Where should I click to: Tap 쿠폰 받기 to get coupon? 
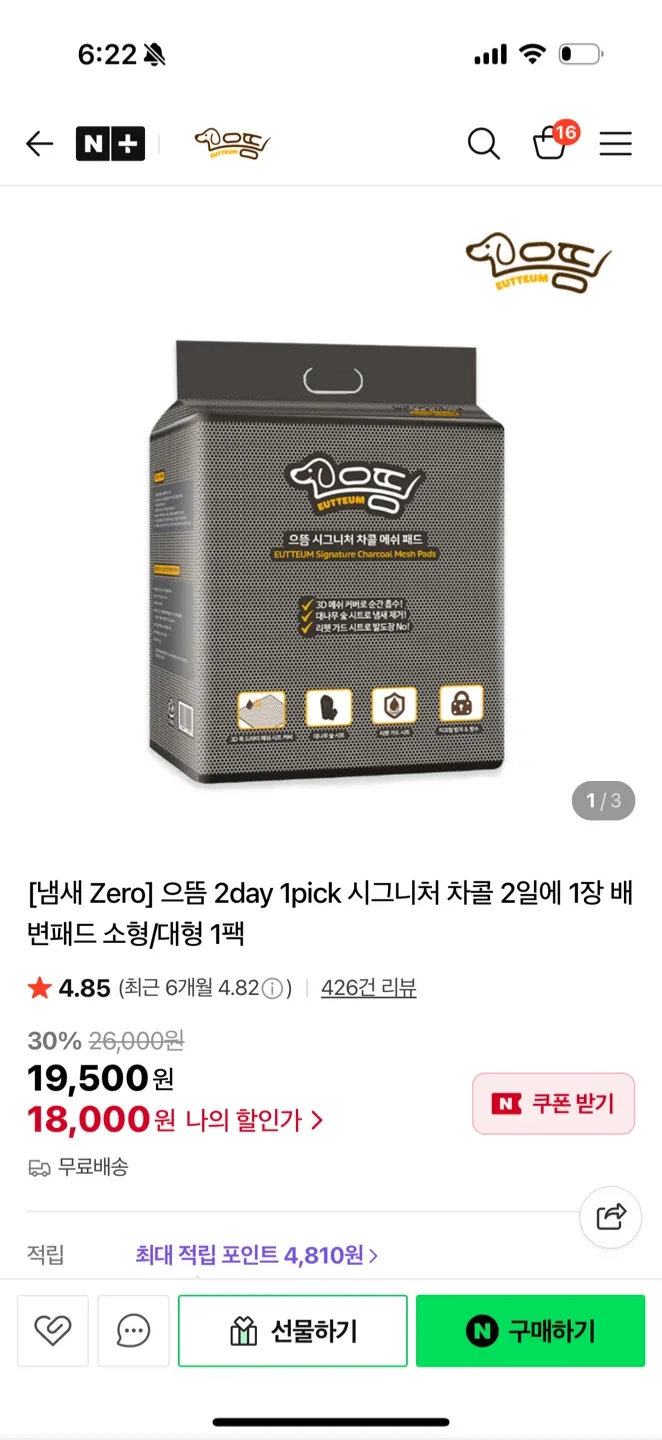pos(553,1104)
